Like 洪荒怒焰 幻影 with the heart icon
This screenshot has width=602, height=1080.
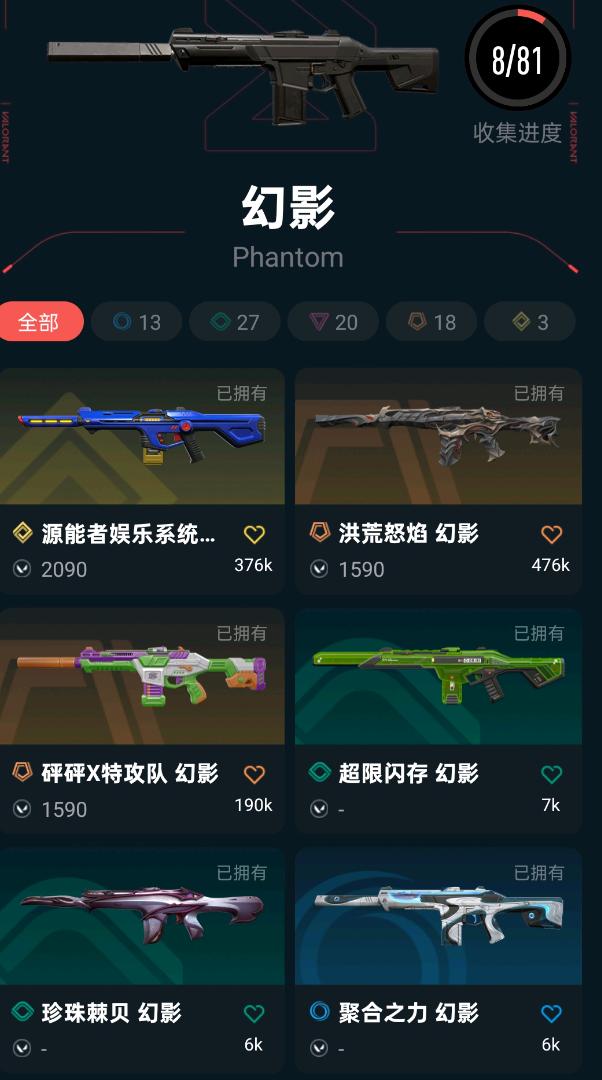551,534
